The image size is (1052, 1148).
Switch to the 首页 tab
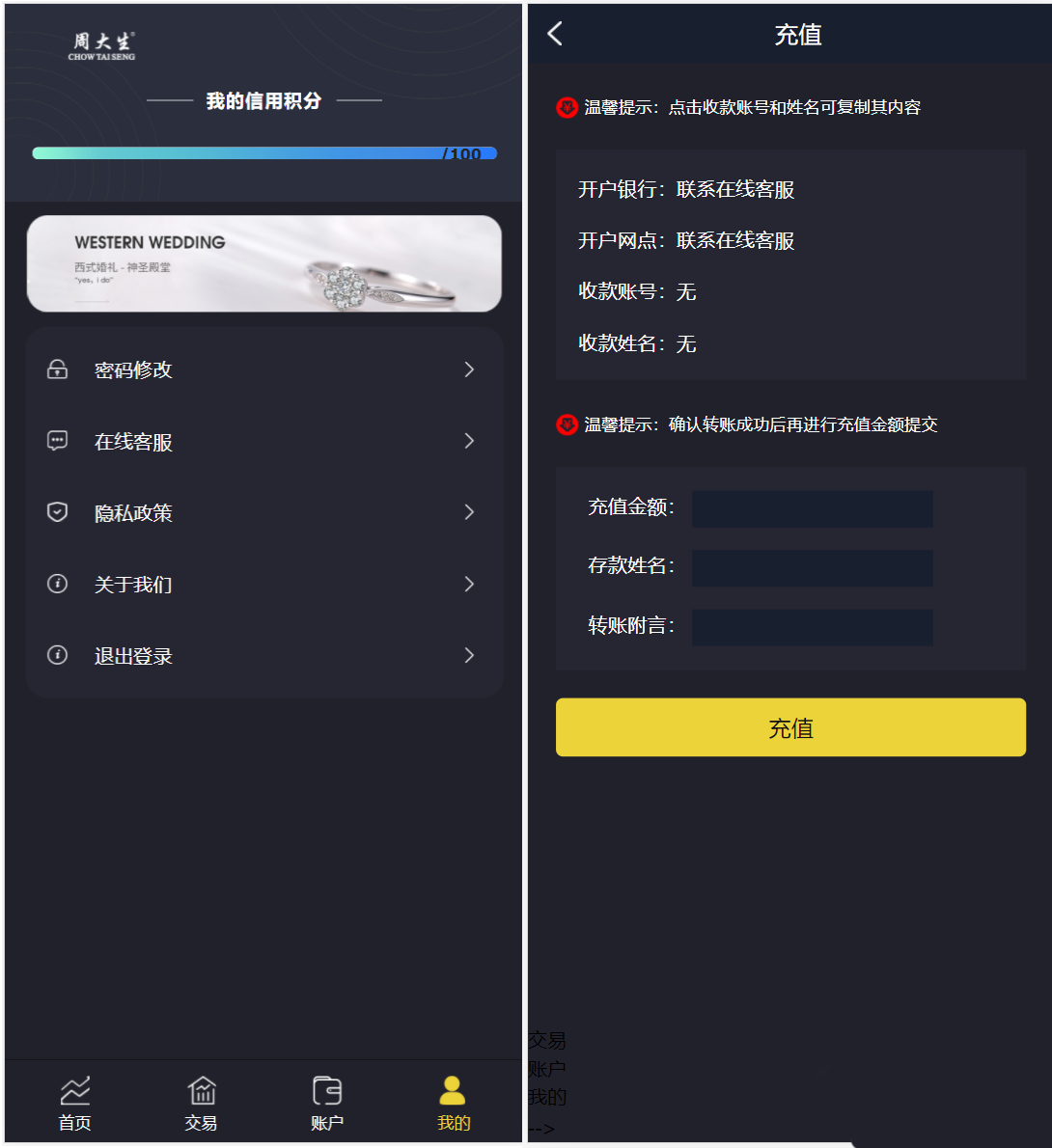(74, 1103)
